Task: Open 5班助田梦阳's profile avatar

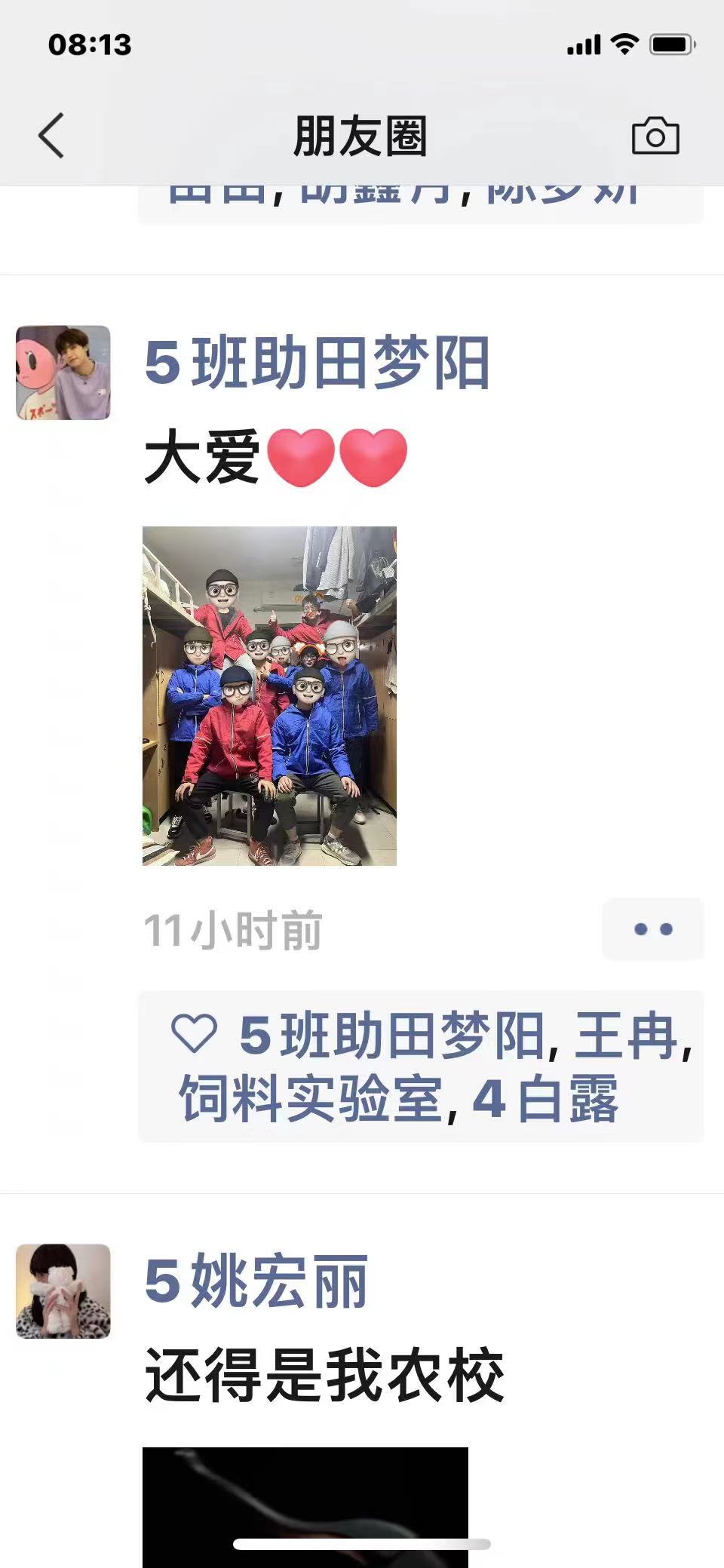Action: coord(63,373)
